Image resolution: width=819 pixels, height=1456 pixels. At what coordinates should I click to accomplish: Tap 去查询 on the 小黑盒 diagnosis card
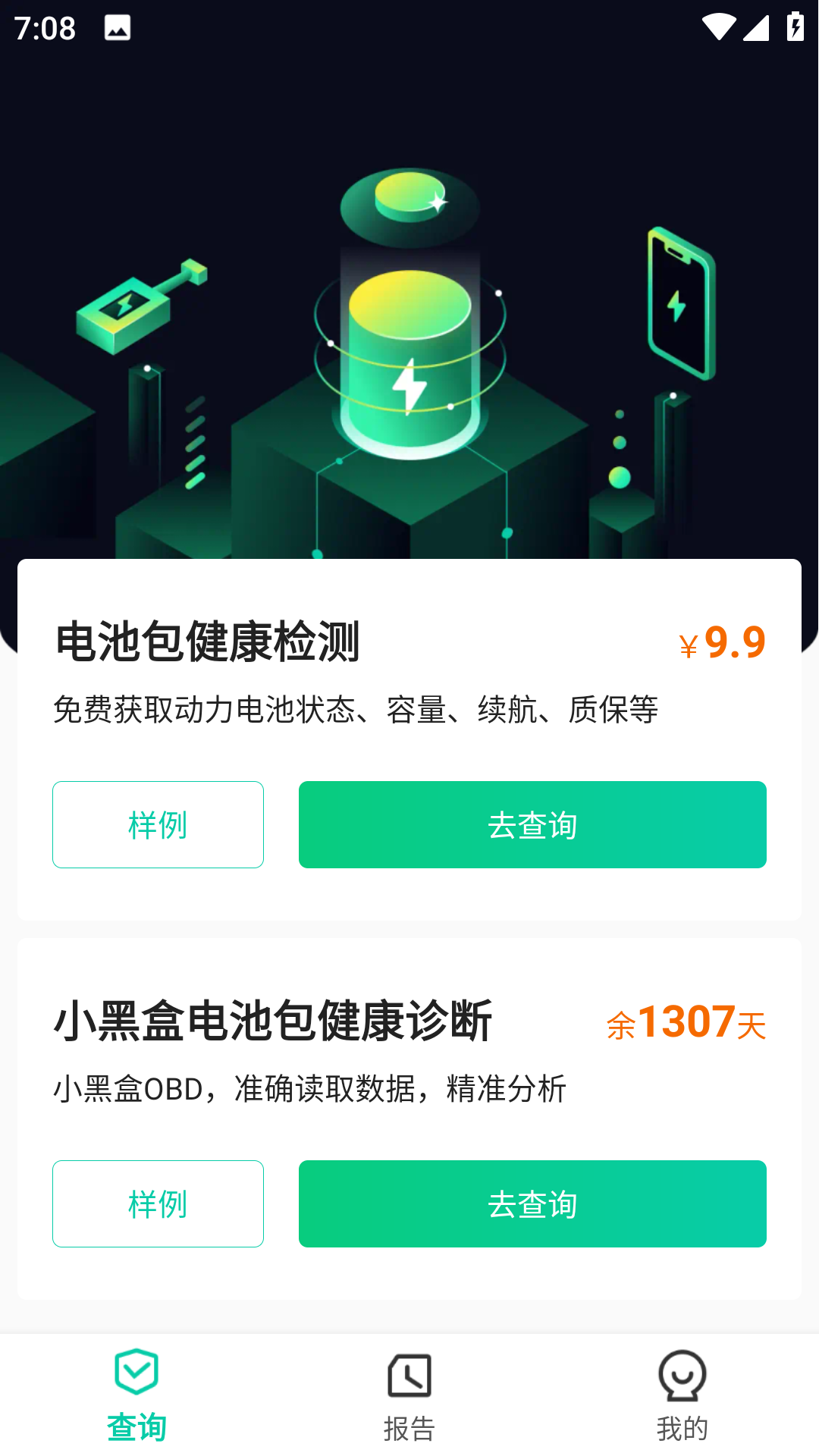pyautogui.click(x=532, y=1203)
